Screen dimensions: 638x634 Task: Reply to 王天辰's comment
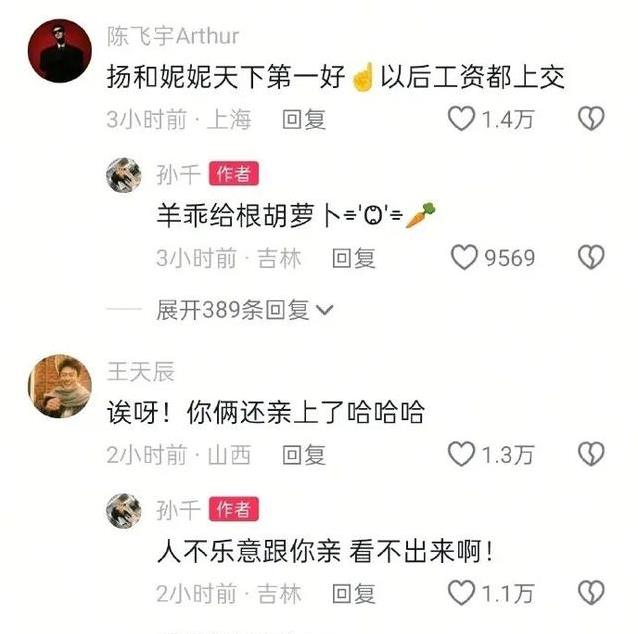tap(303, 455)
